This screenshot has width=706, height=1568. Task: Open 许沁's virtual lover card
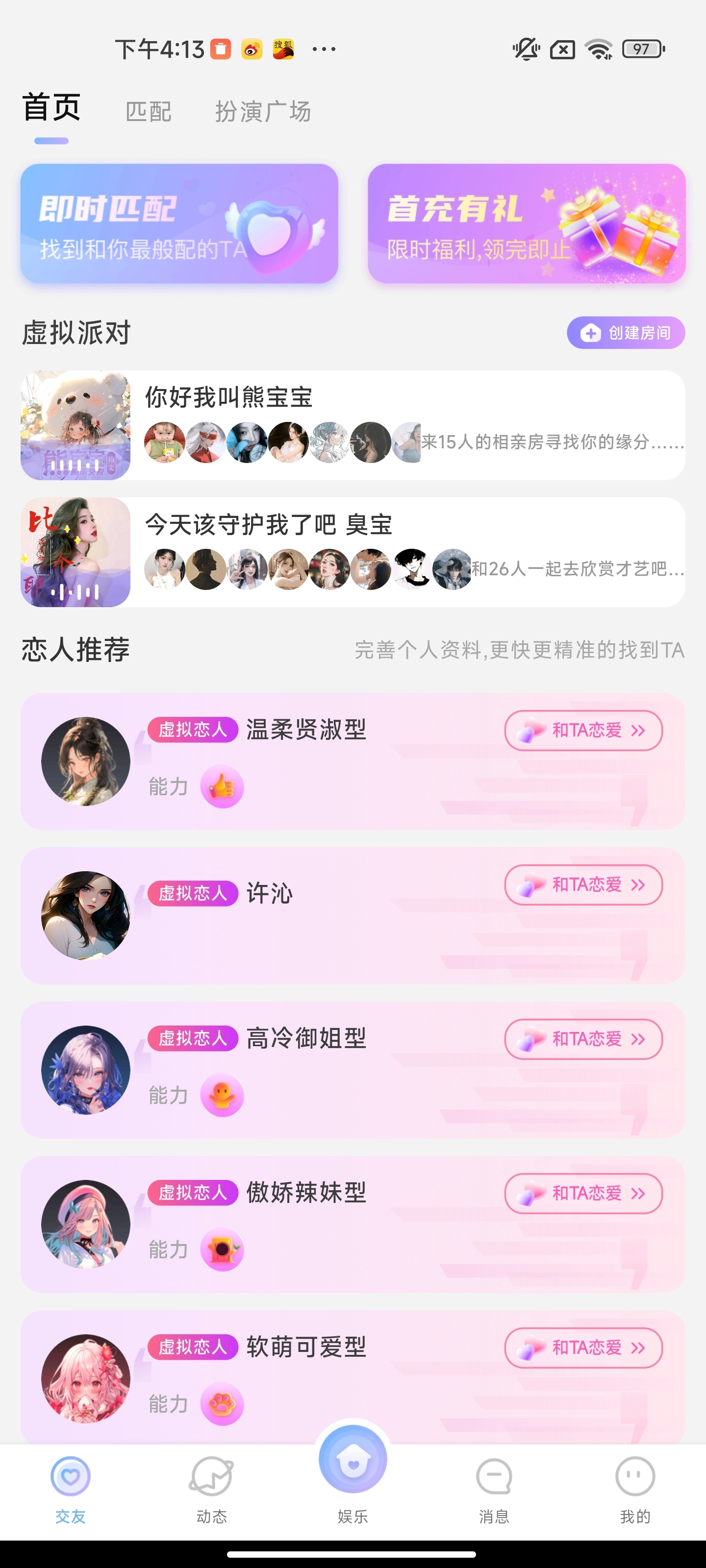(304, 925)
